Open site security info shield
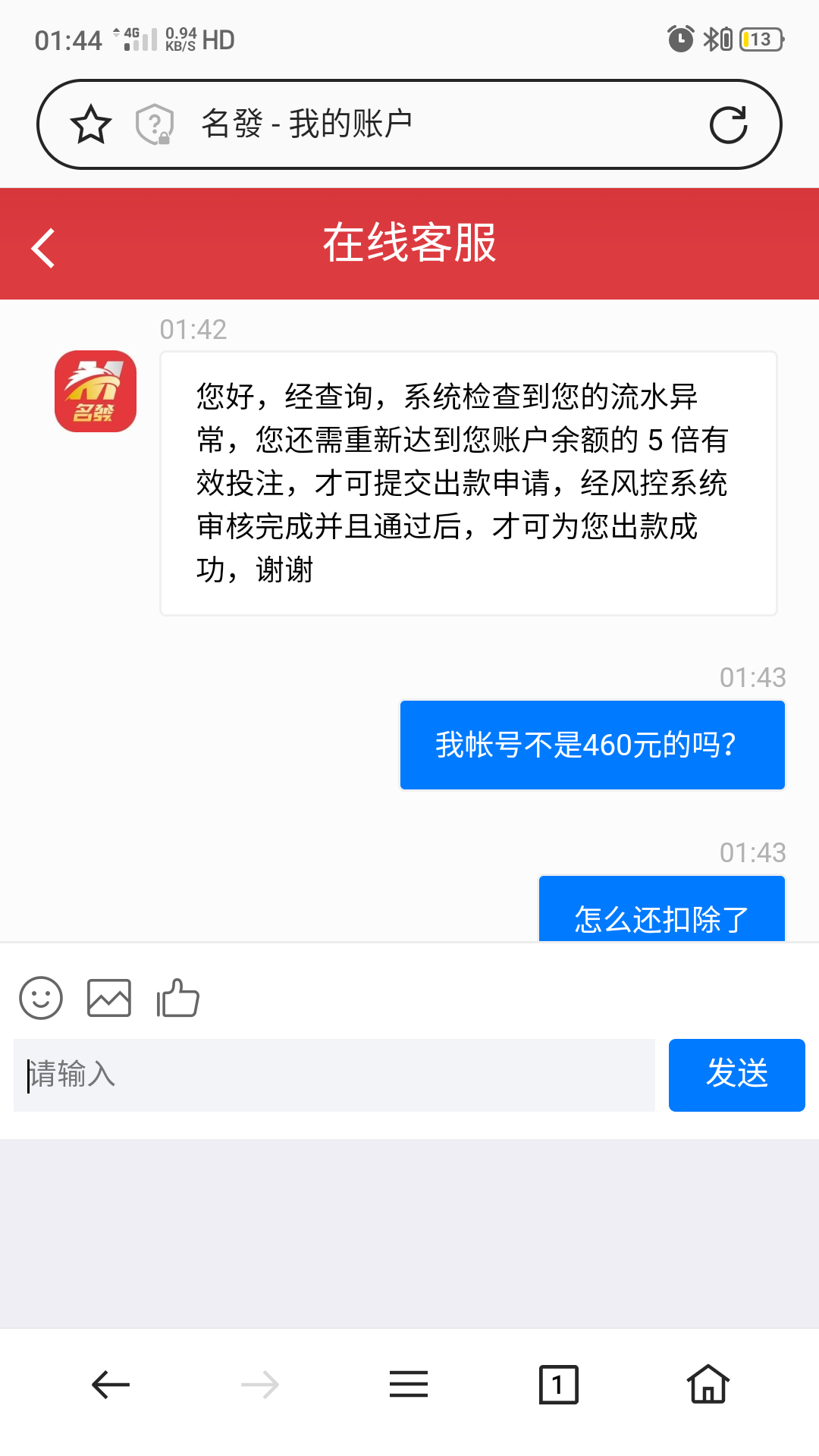This screenshot has width=819, height=1456. (x=155, y=124)
